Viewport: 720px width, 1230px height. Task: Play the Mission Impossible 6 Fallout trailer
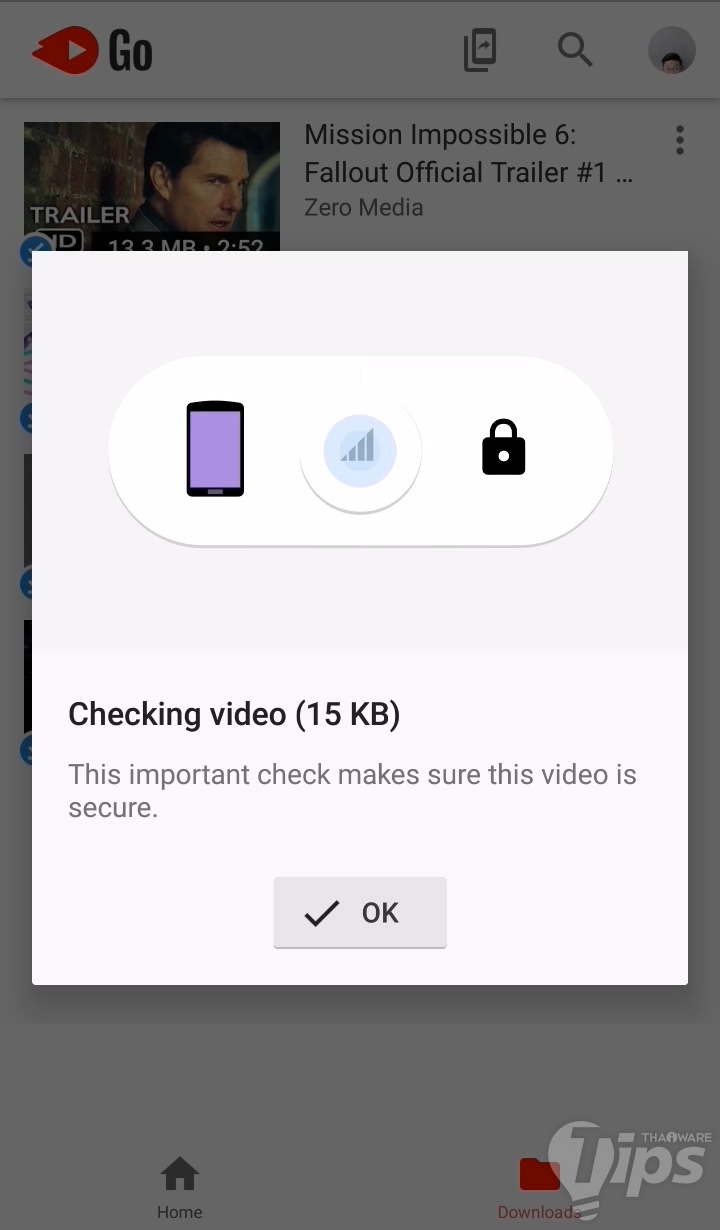click(x=152, y=180)
